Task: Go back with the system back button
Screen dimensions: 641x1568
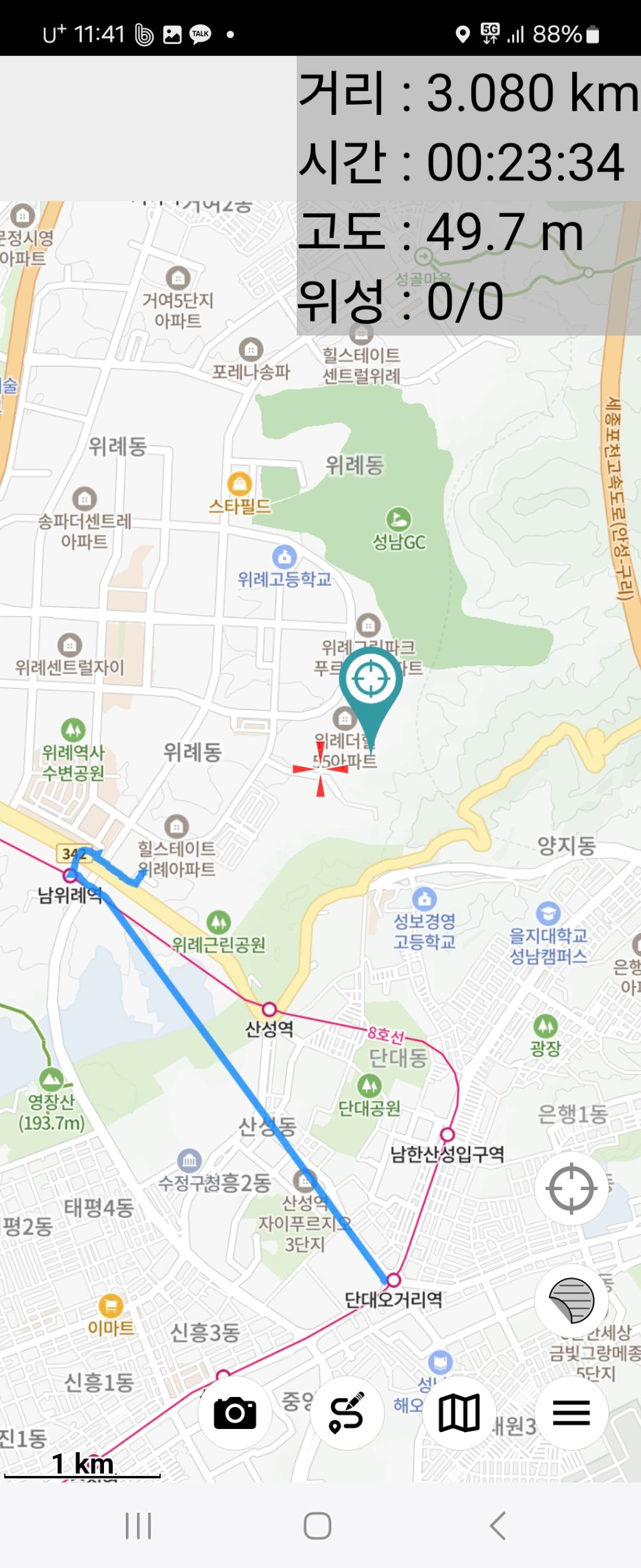Action: point(498,1525)
